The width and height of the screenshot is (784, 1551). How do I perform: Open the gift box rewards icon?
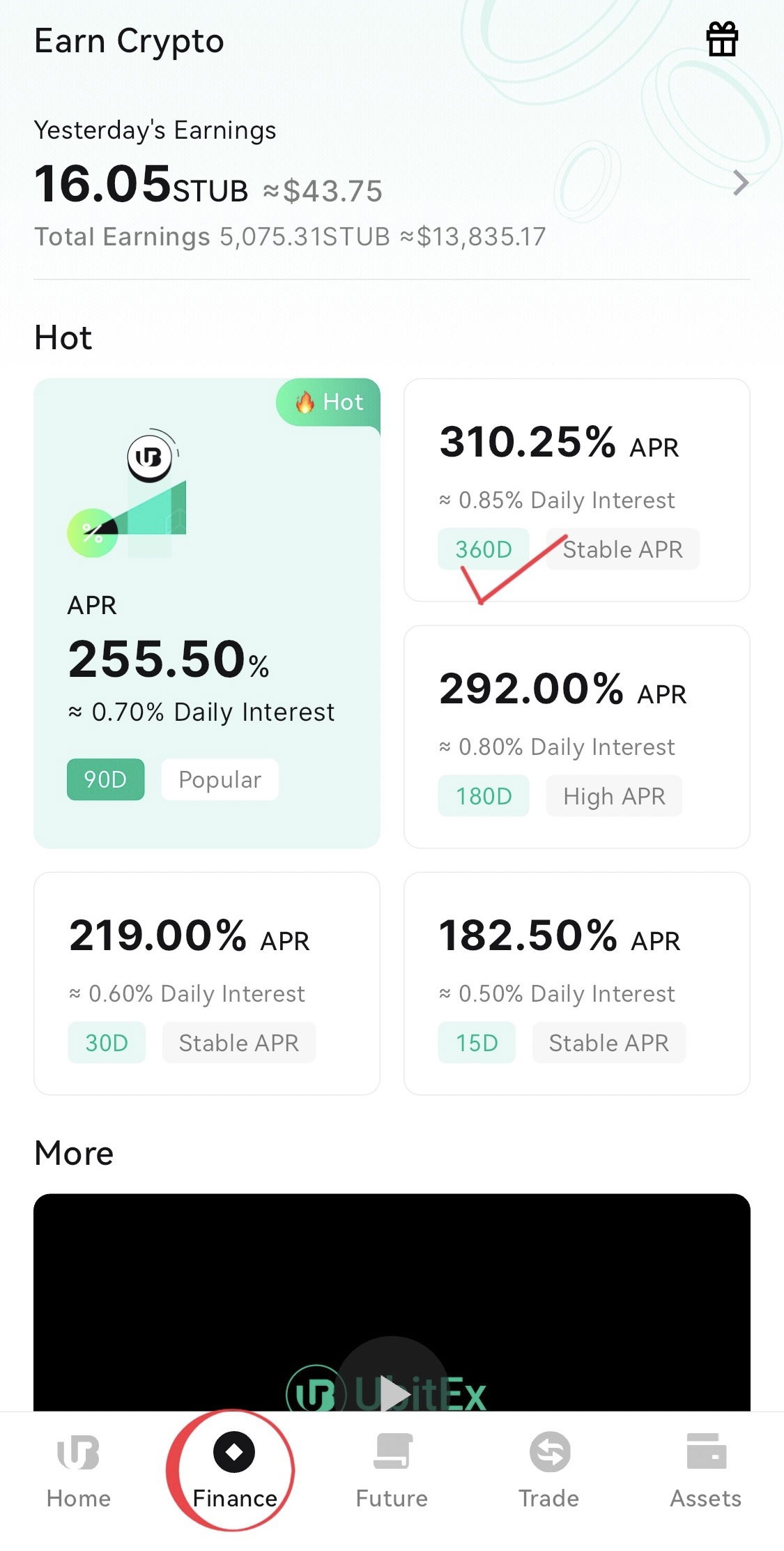click(722, 39)
